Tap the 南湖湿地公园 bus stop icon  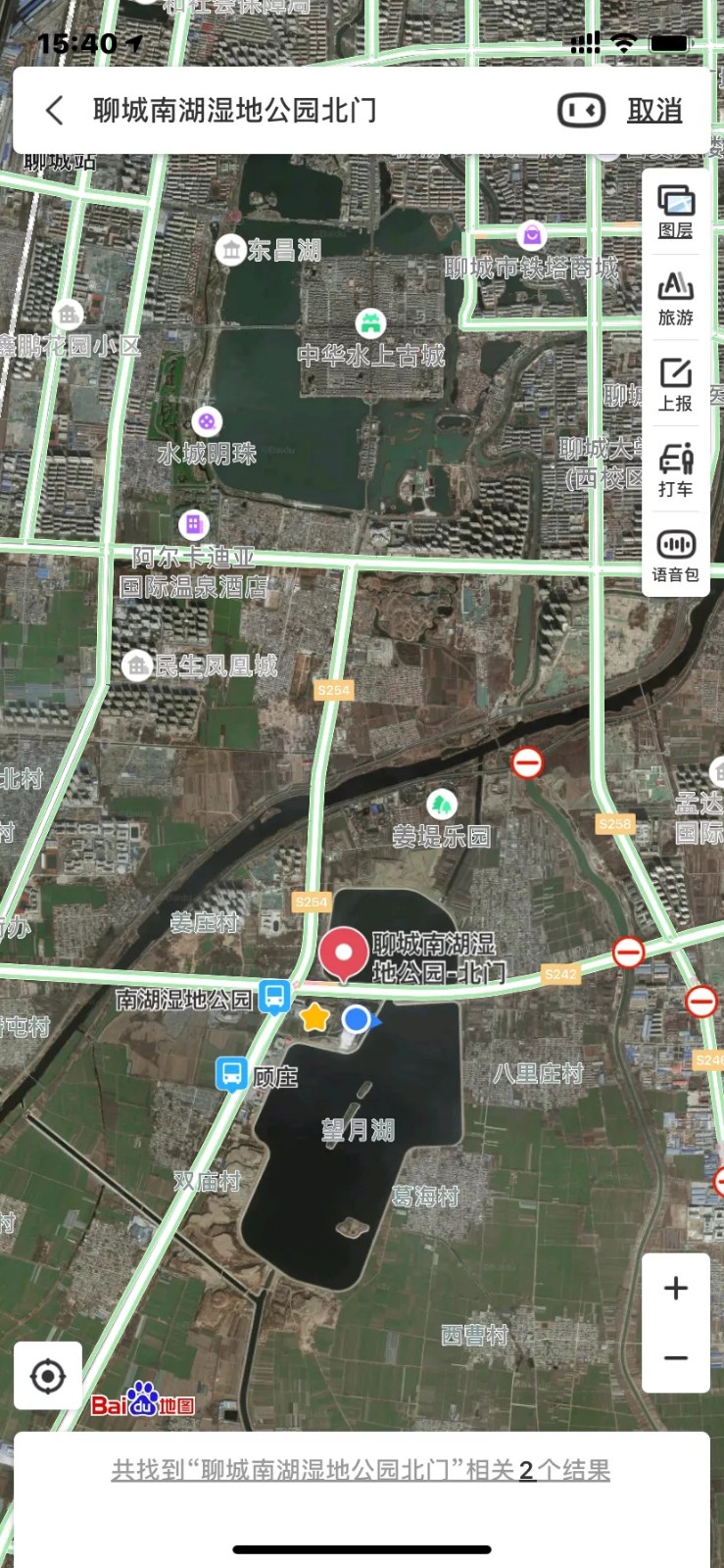275,997
